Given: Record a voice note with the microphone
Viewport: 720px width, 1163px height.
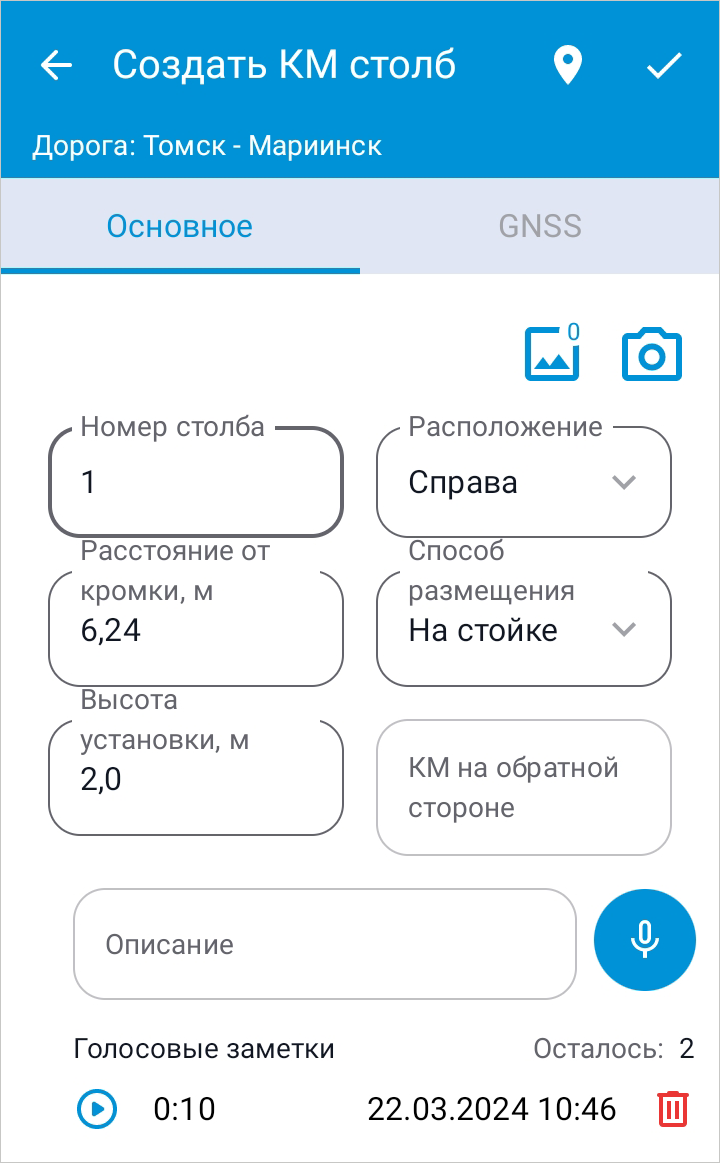Looking at the screenshot, I should pos(644,940).
